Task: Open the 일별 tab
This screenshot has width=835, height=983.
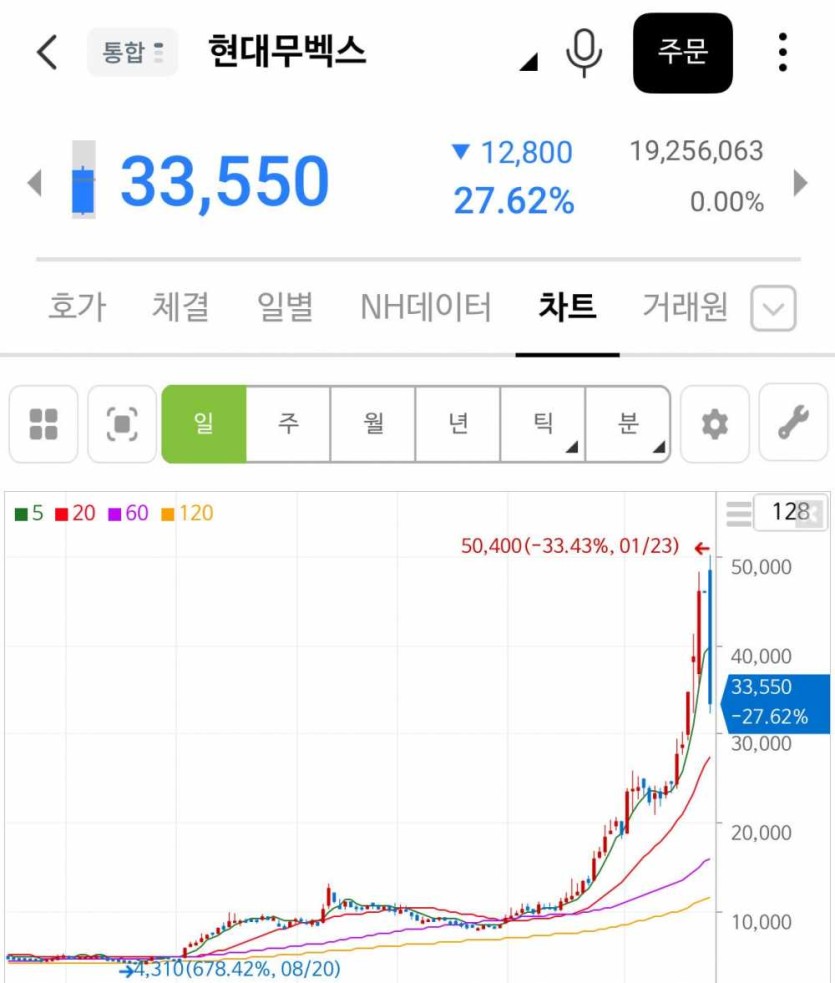Action: [285, 307]
